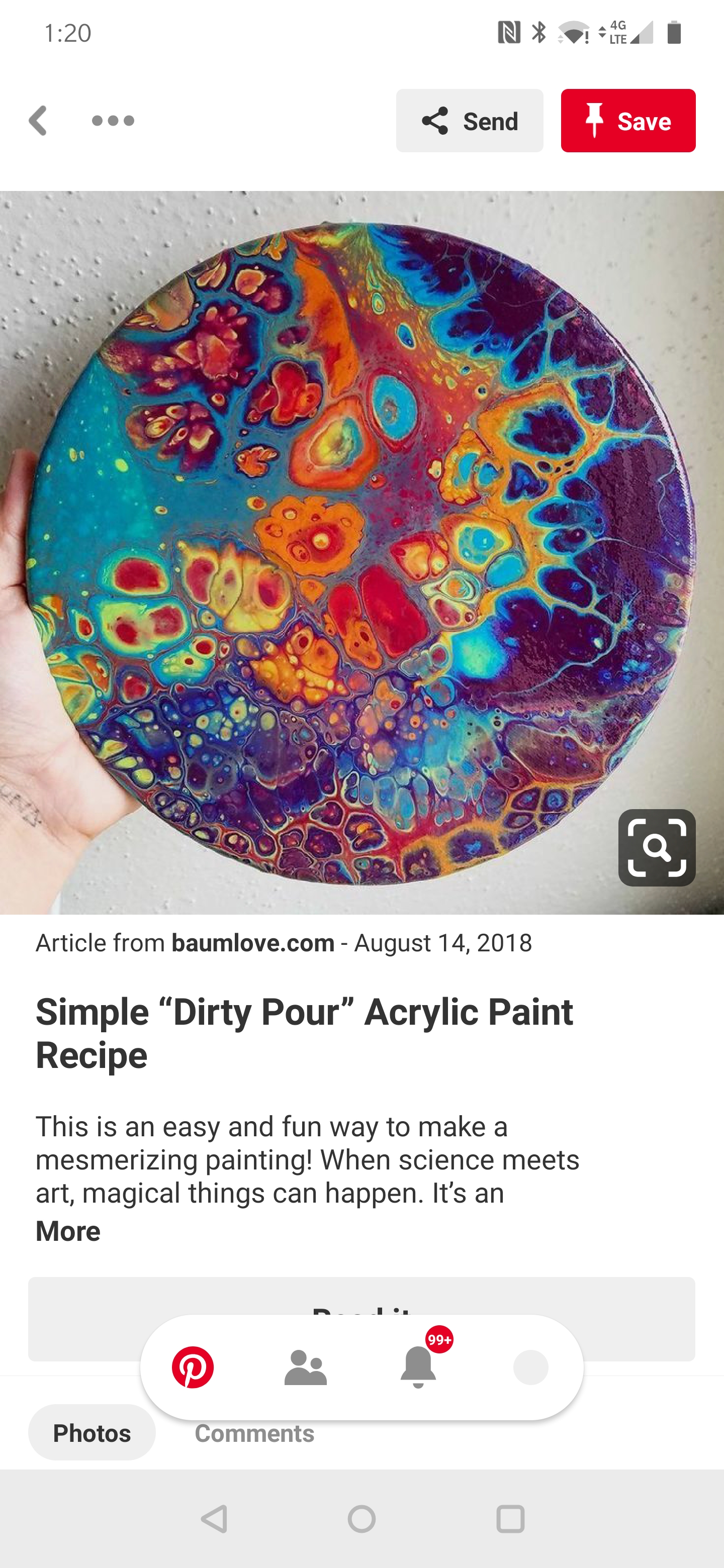Viewport: 724px width, 1568px height.
Task: Open the acrylic pour painting image
Action: click(x=361, y=552)
